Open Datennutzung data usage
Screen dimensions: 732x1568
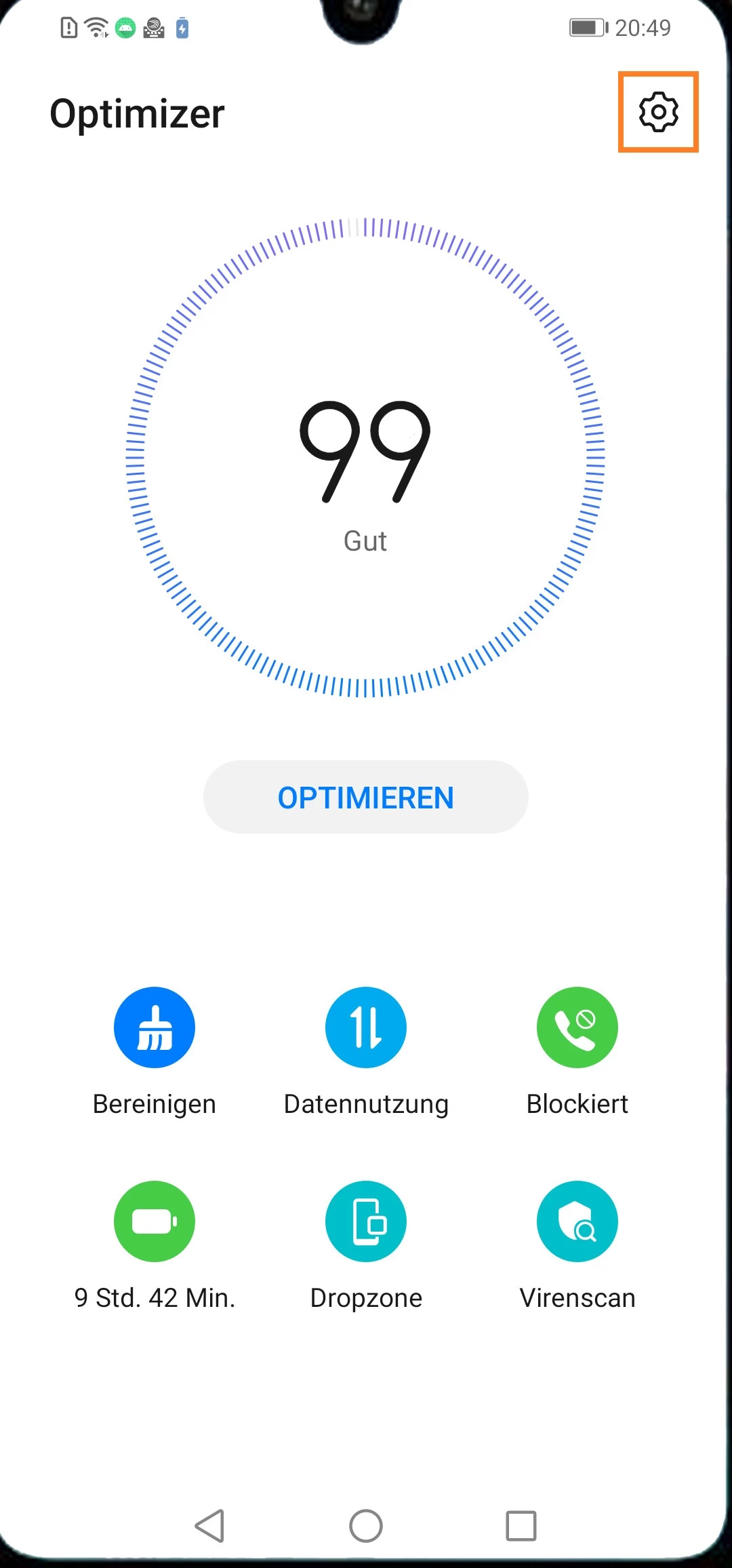[x=366, y=1027]
